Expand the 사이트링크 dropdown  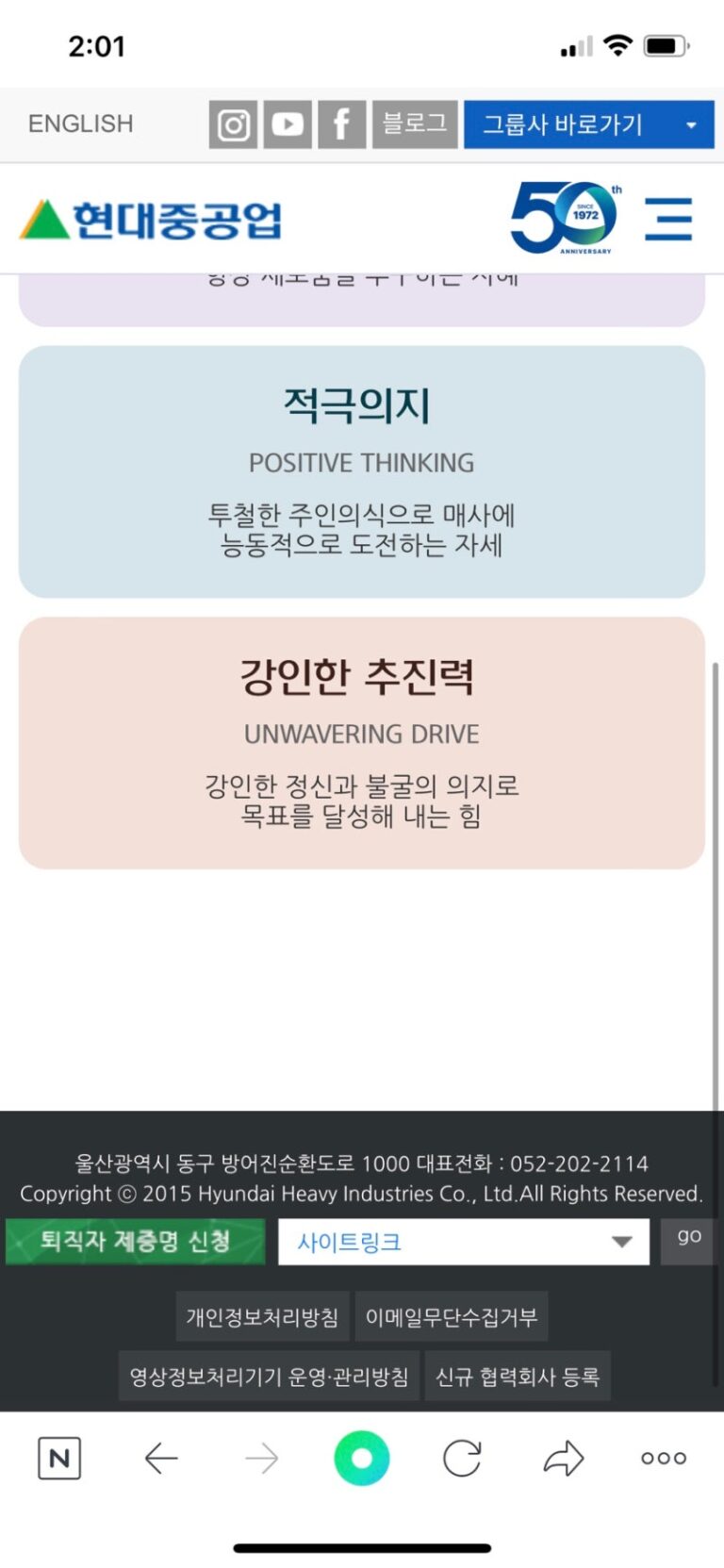coord(463,1242)
